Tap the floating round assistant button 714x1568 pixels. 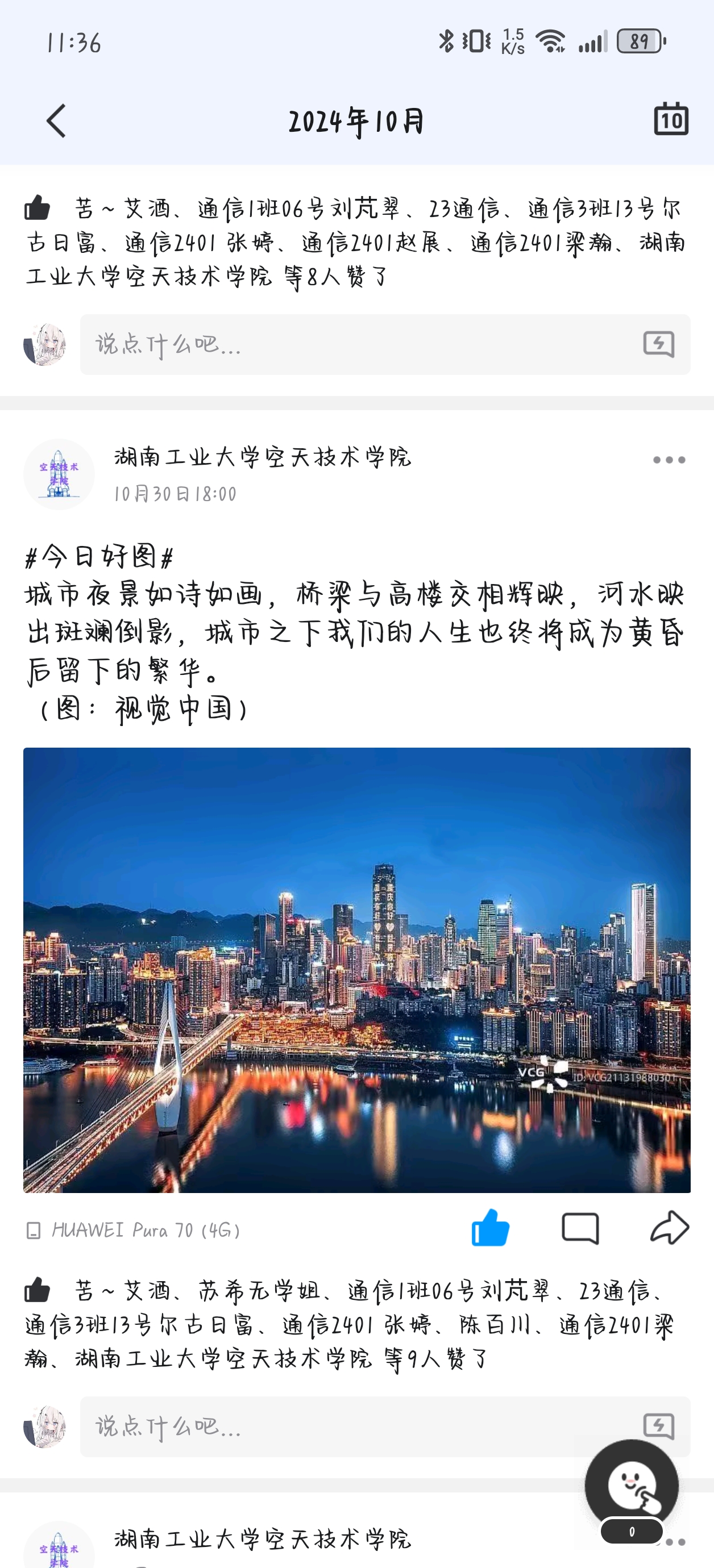click(632, 1486)
